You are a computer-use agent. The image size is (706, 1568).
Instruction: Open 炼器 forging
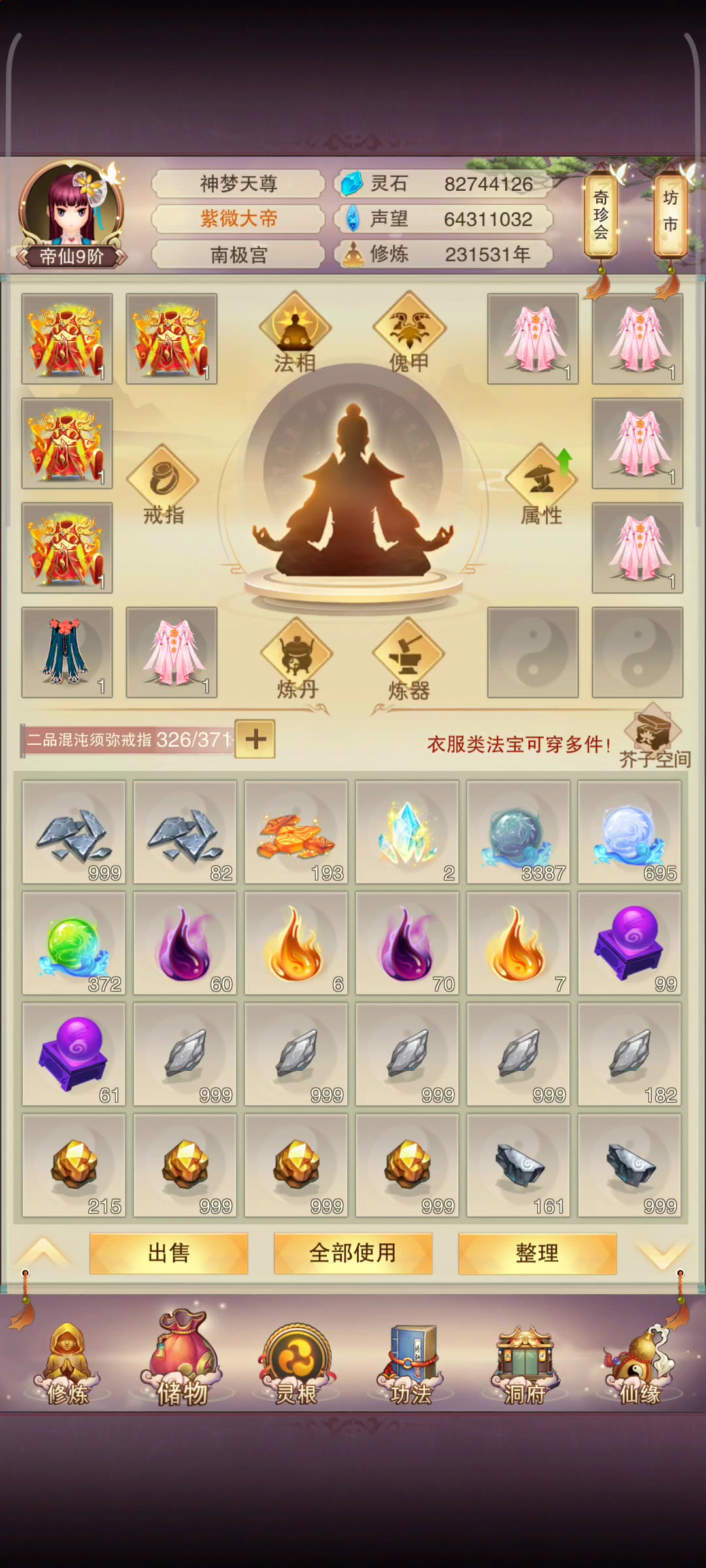point(409,659)
